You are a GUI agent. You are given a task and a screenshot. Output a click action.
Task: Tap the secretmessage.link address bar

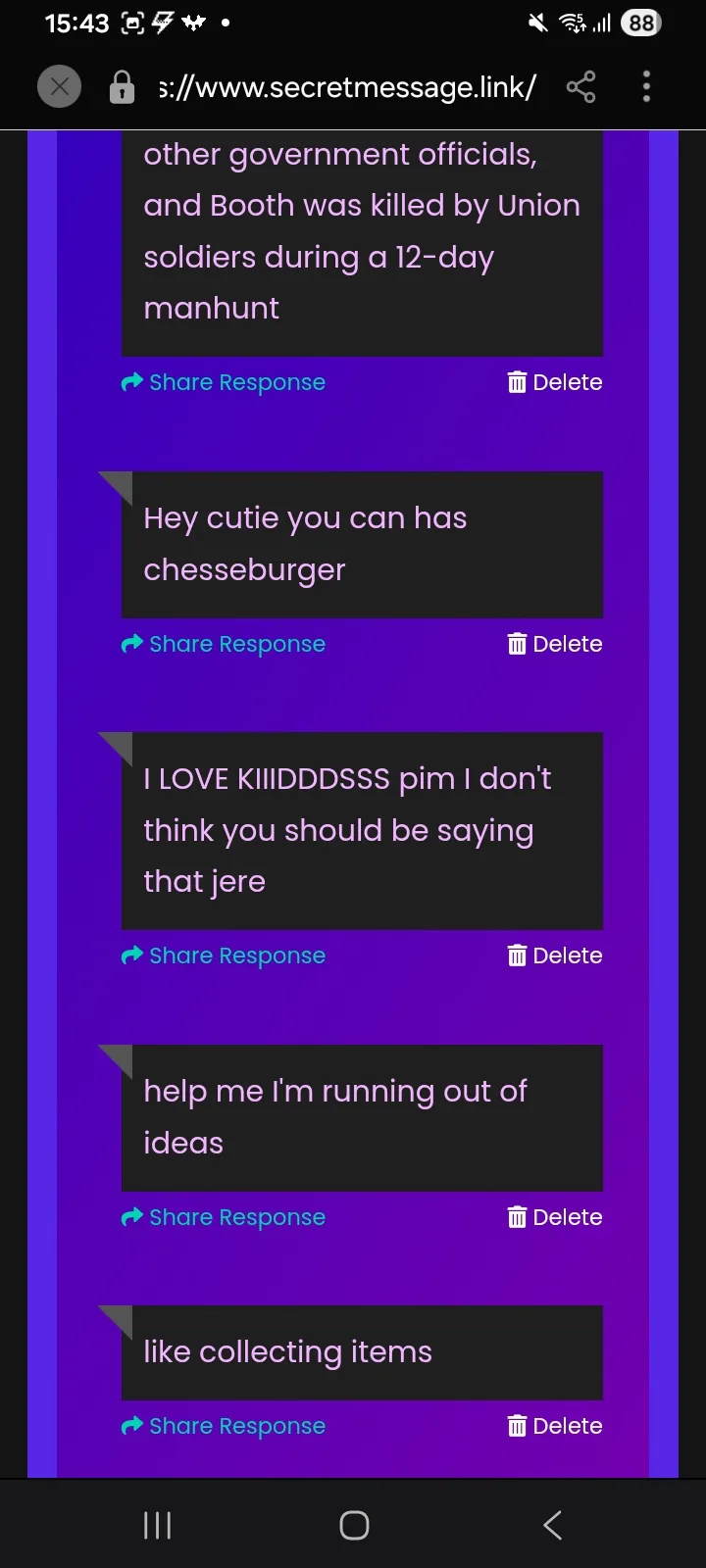[x=347, y=87]
